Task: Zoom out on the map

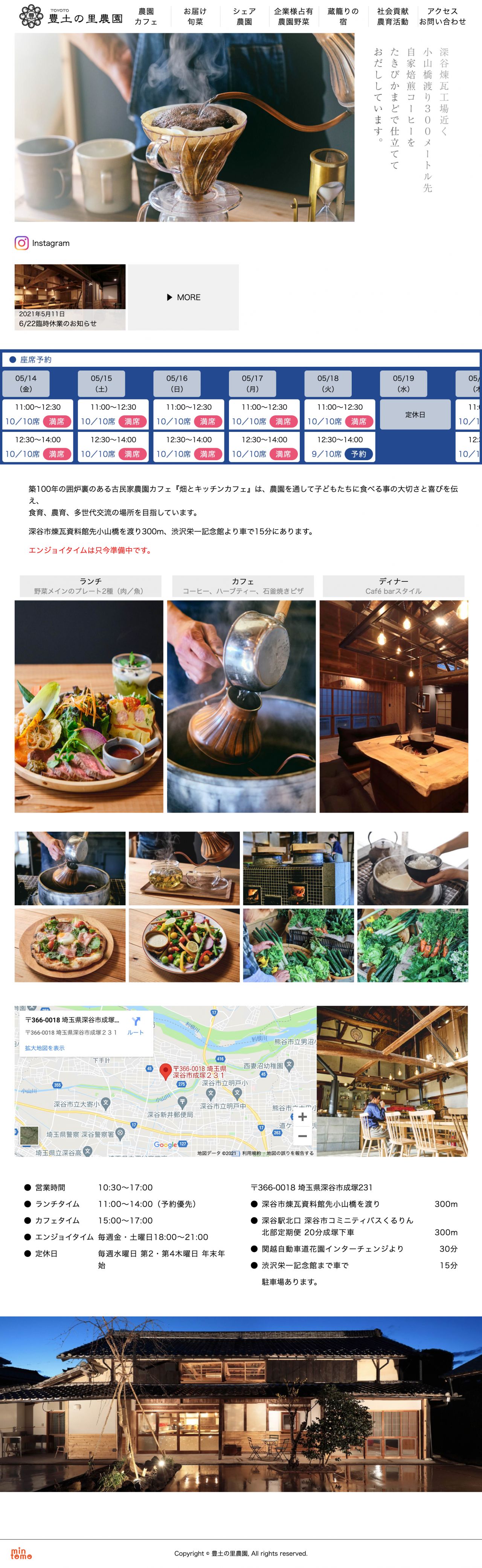Action: click(302, 1136)
